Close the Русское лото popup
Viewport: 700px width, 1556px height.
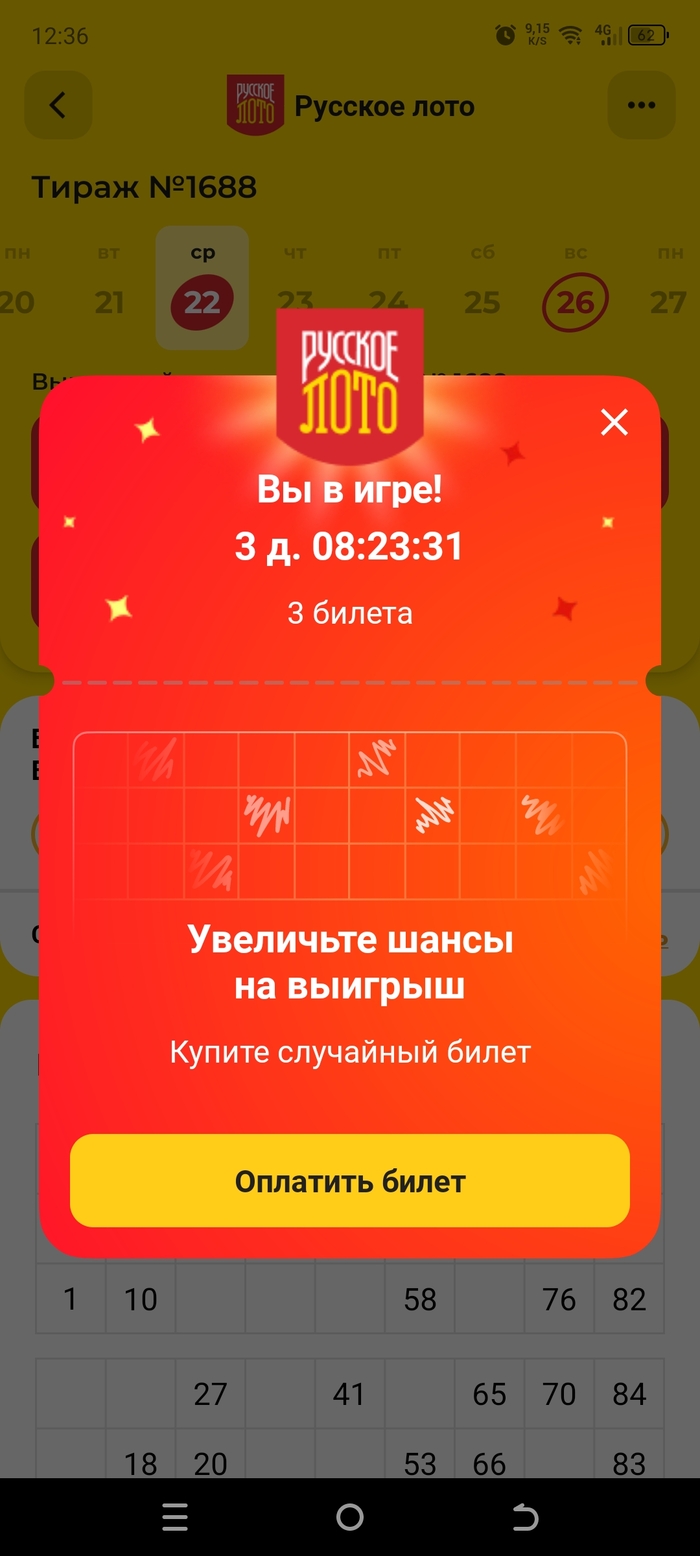[x=614, y=422]
